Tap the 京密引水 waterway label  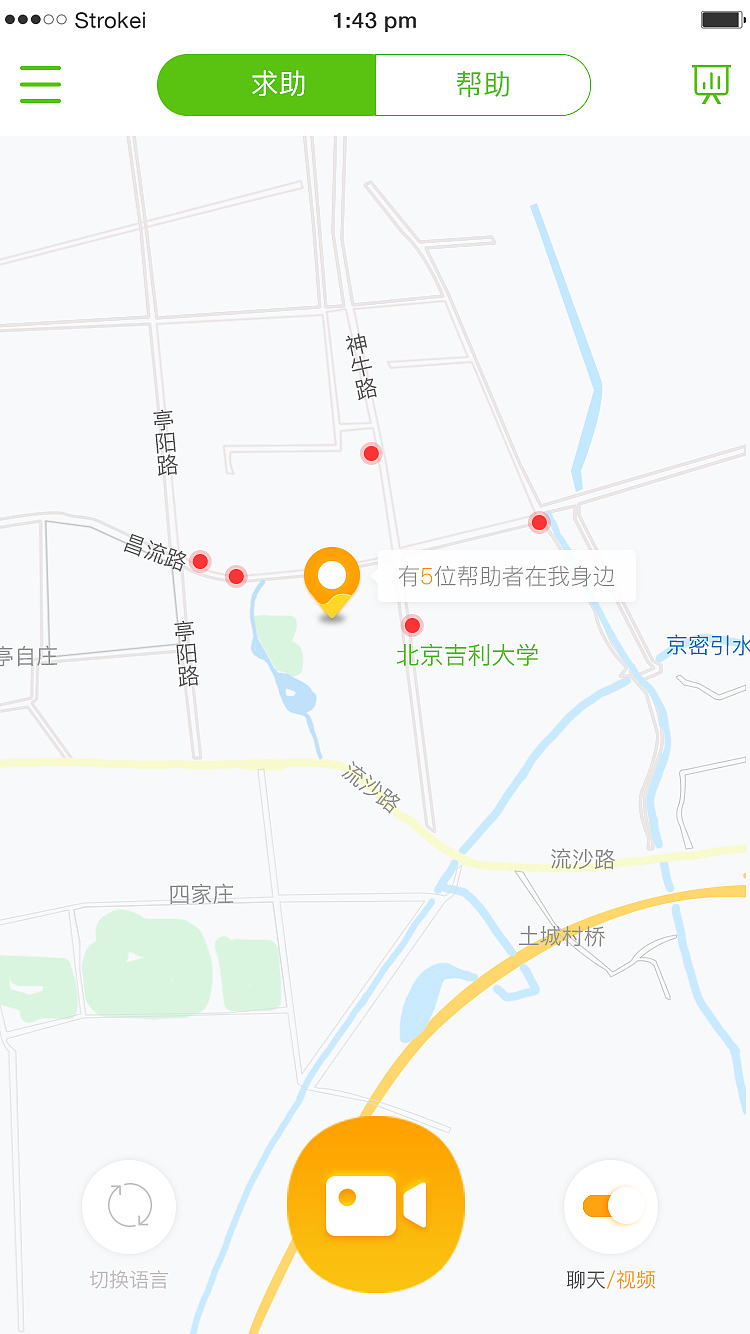[708, 646]
